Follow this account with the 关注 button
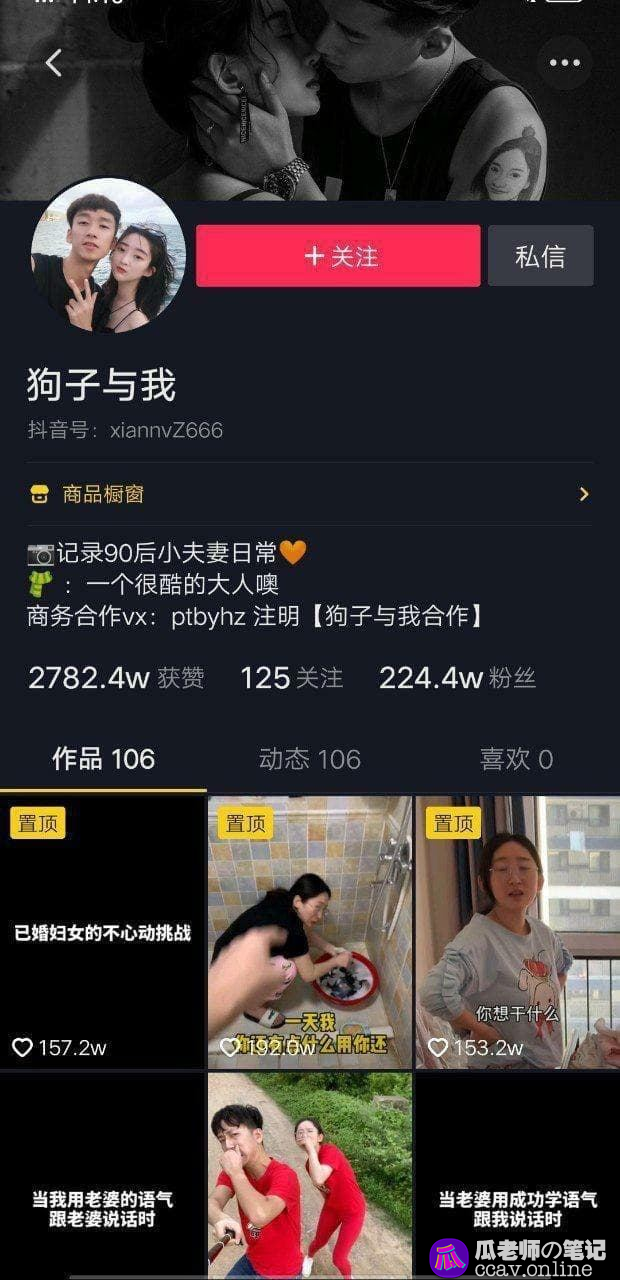 point(338,256)
